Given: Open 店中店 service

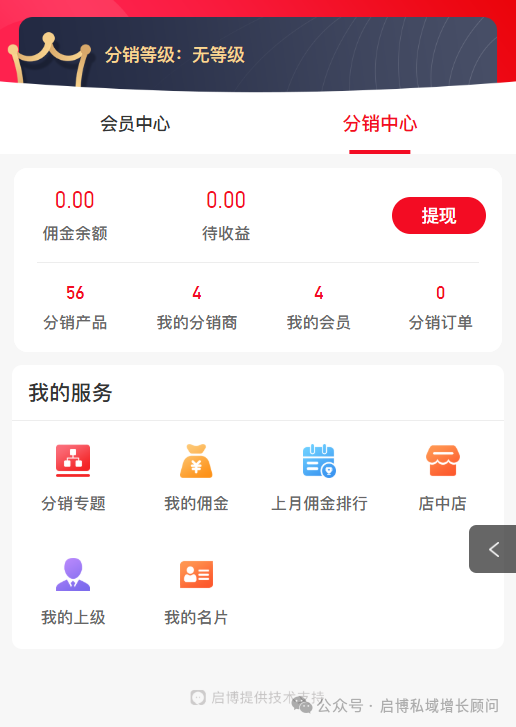Looking at the screenshot, I should 442,478.
